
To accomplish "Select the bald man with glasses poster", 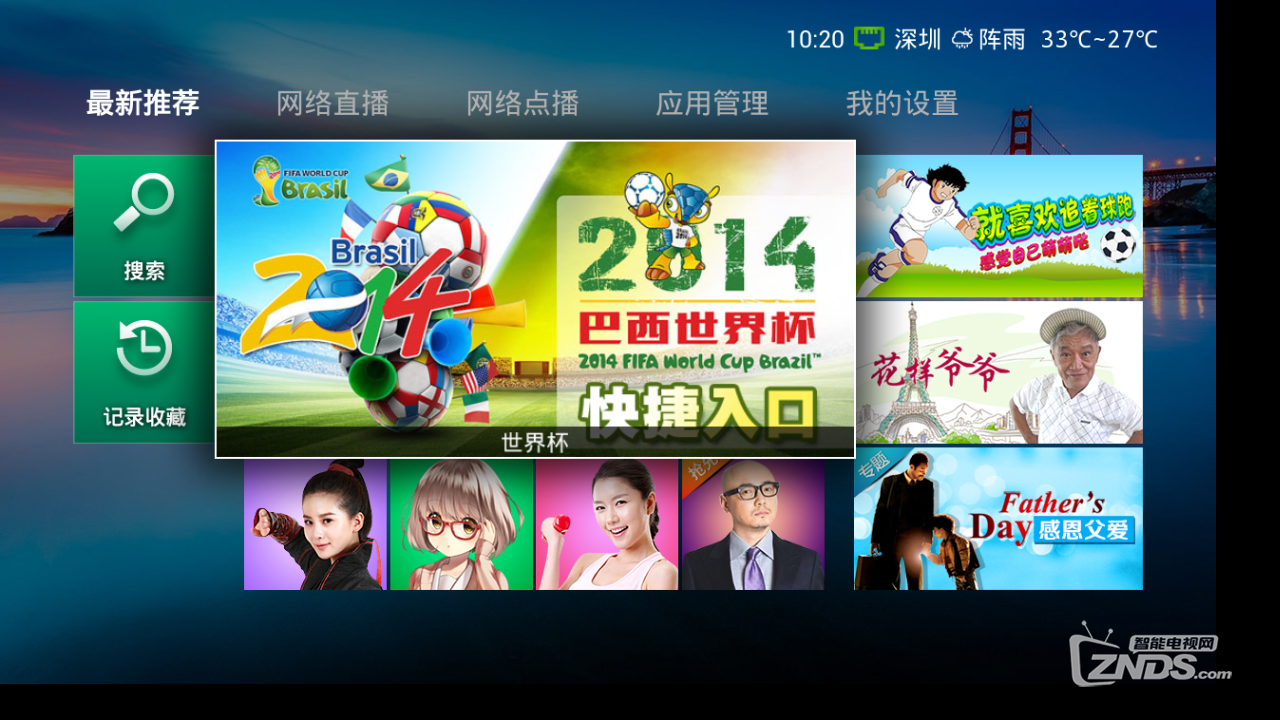I will [753, 524].
